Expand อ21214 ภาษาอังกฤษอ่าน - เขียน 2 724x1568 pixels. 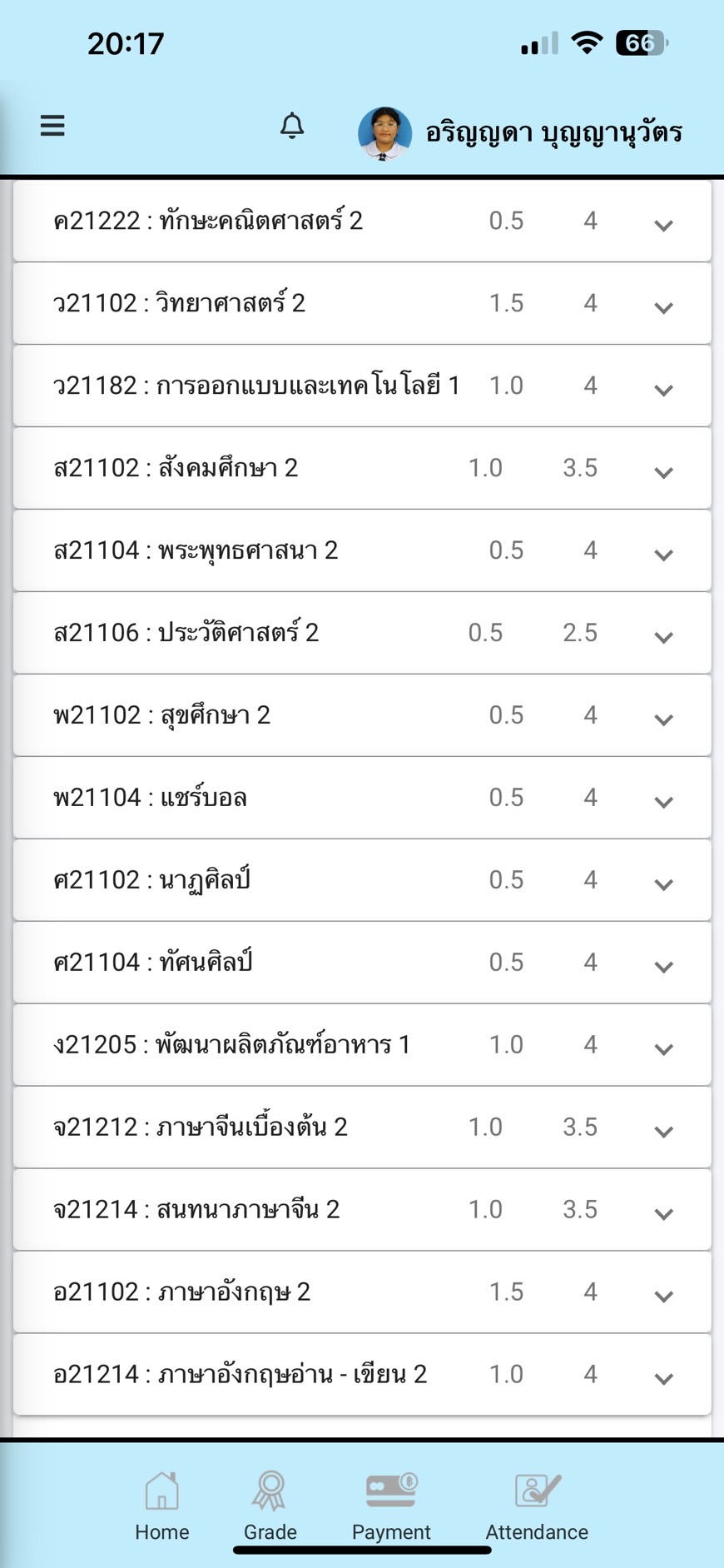(663, 1378)
